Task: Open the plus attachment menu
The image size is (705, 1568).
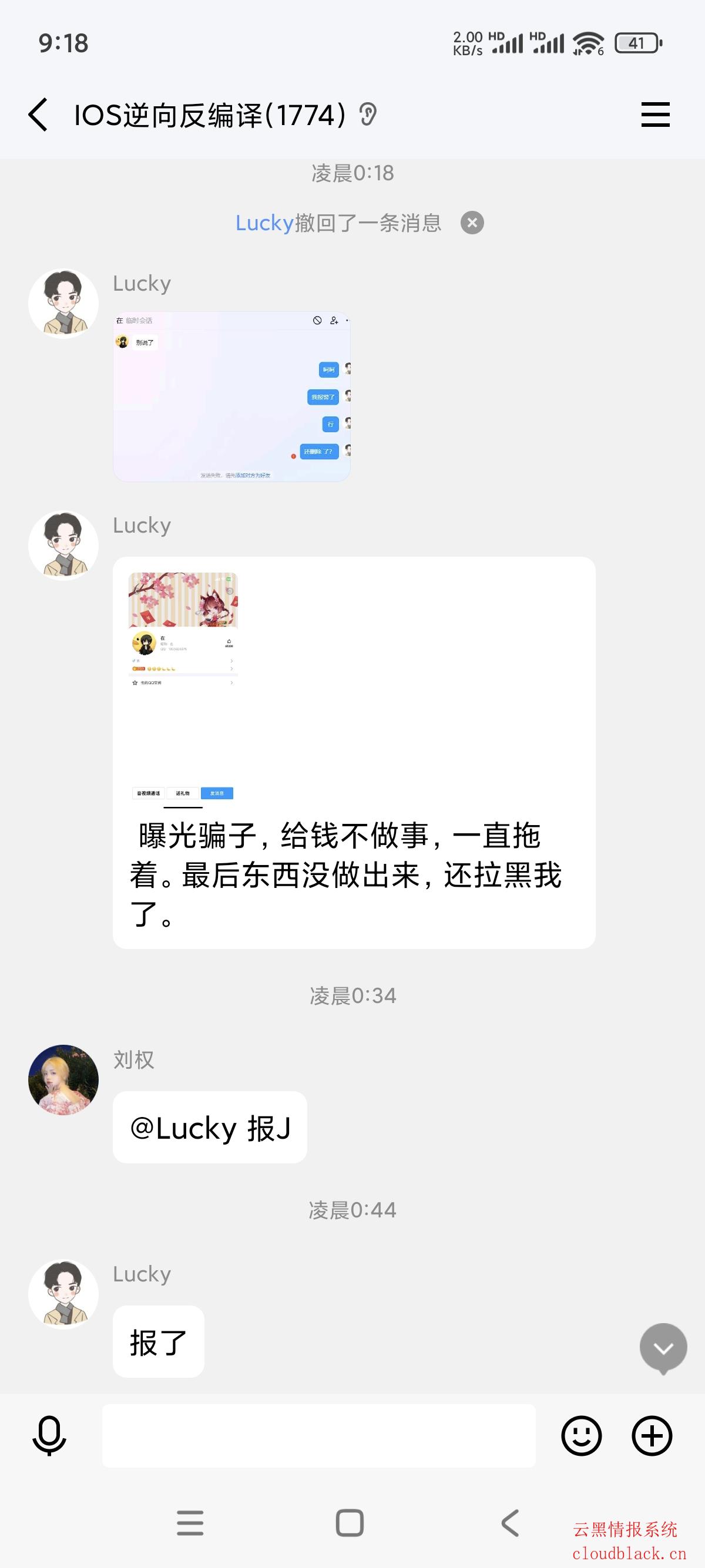Action: (652, 1435)
